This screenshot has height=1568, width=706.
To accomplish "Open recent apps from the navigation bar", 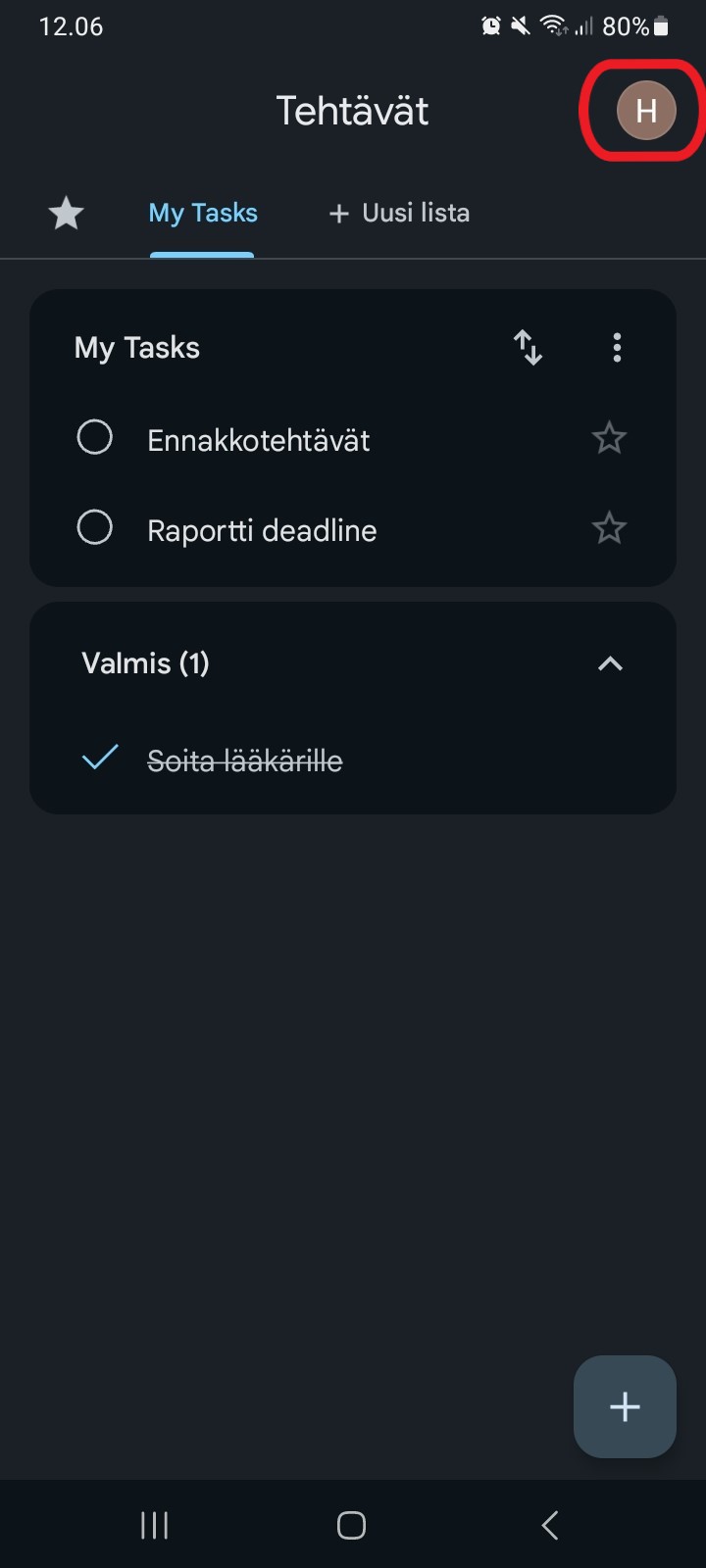I will click(x=155, y=1525).
